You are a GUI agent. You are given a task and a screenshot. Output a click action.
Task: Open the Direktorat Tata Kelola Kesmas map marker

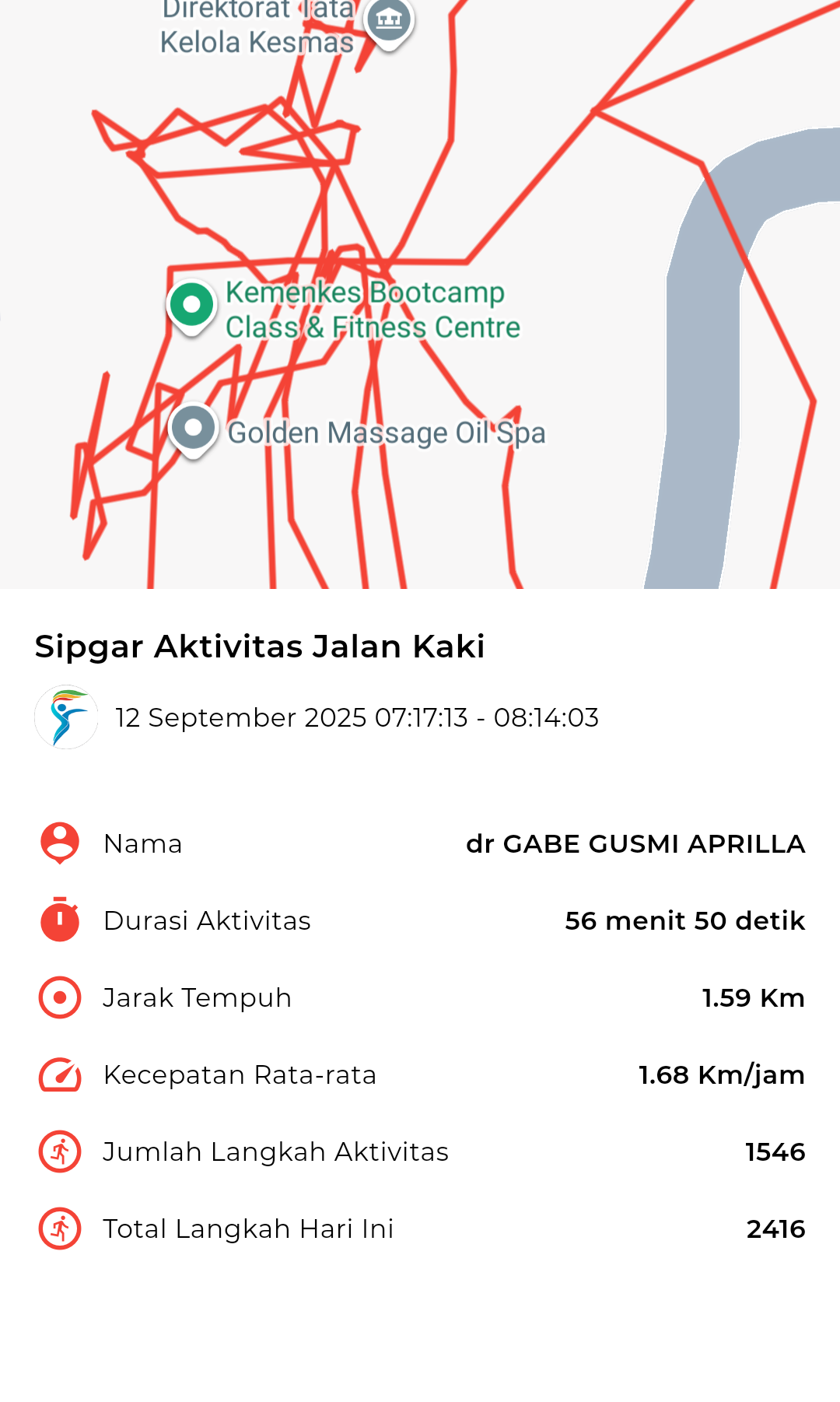coord(389,21)
